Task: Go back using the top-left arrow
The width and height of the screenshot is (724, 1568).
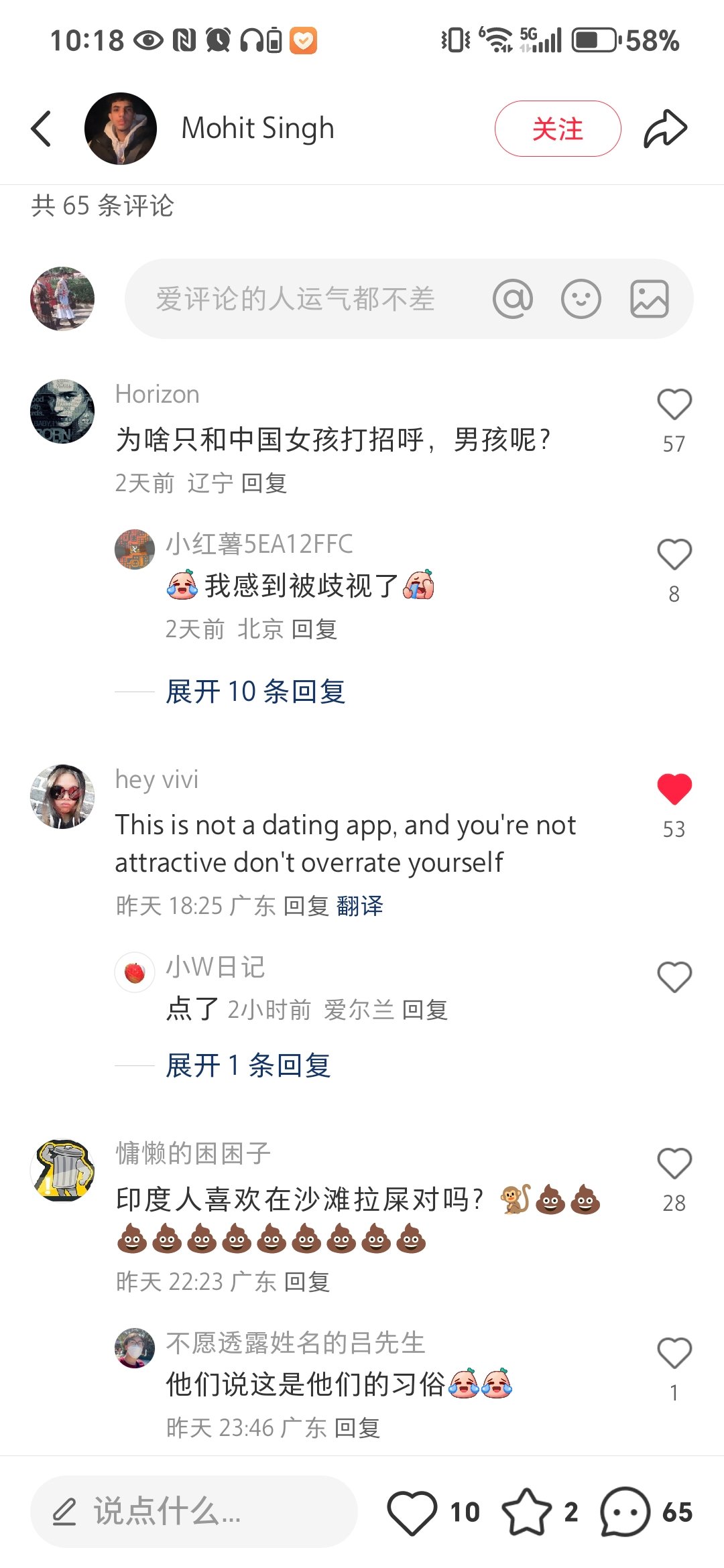Action: pyautogui.click(x=42, y=129)
